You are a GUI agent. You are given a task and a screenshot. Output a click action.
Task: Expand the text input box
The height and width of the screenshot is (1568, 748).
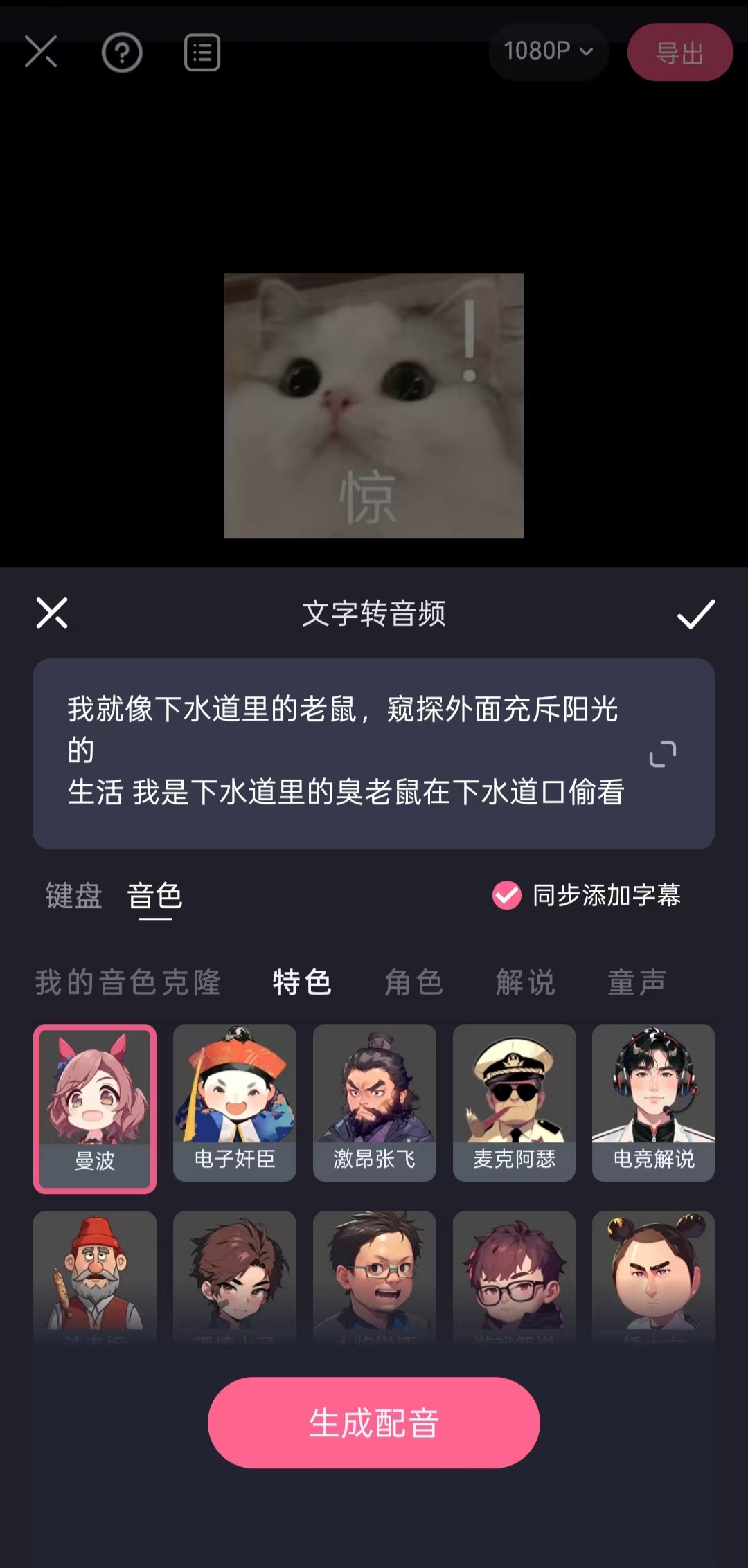click(662, 754)
